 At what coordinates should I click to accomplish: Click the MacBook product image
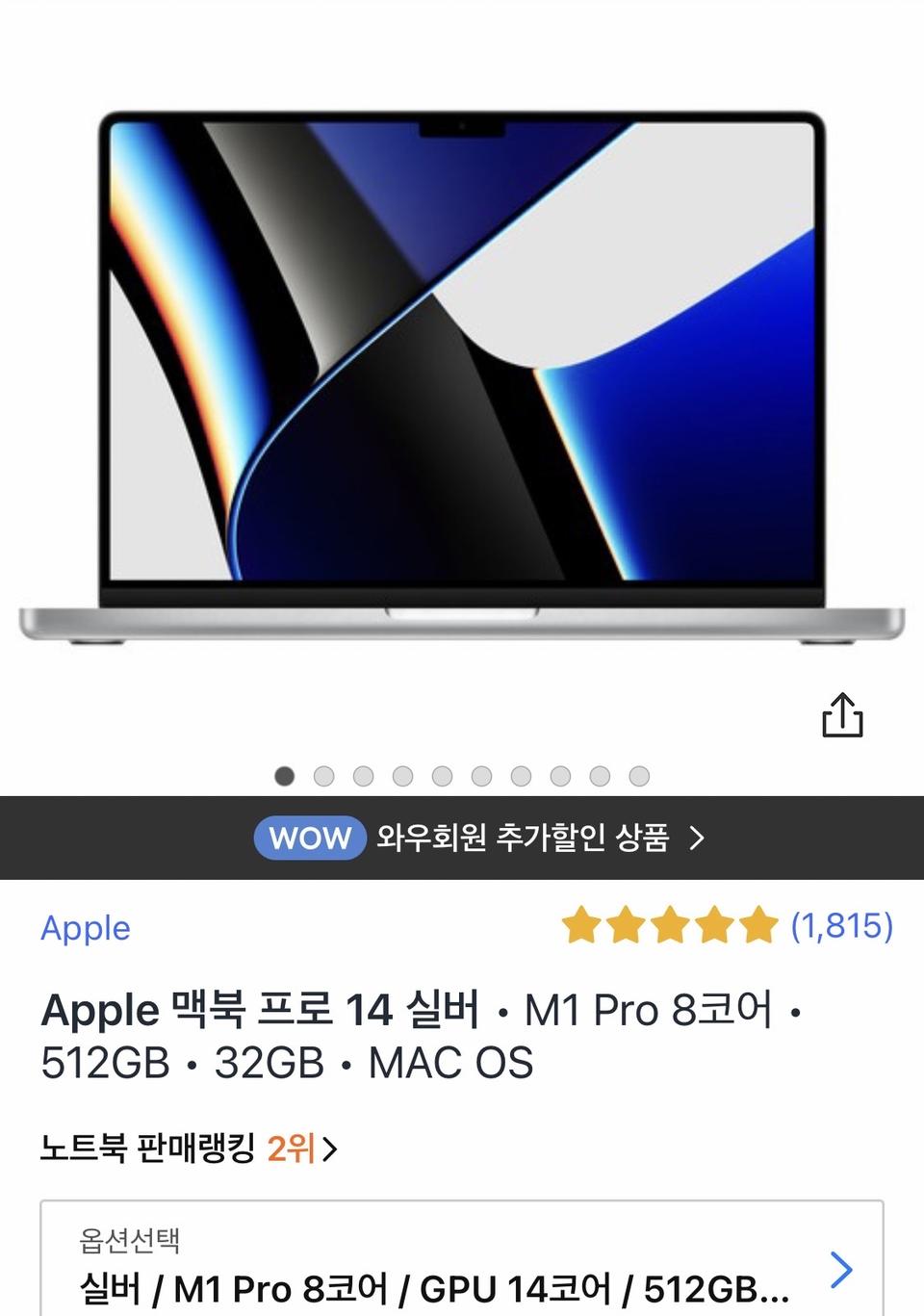pos(462,375)
